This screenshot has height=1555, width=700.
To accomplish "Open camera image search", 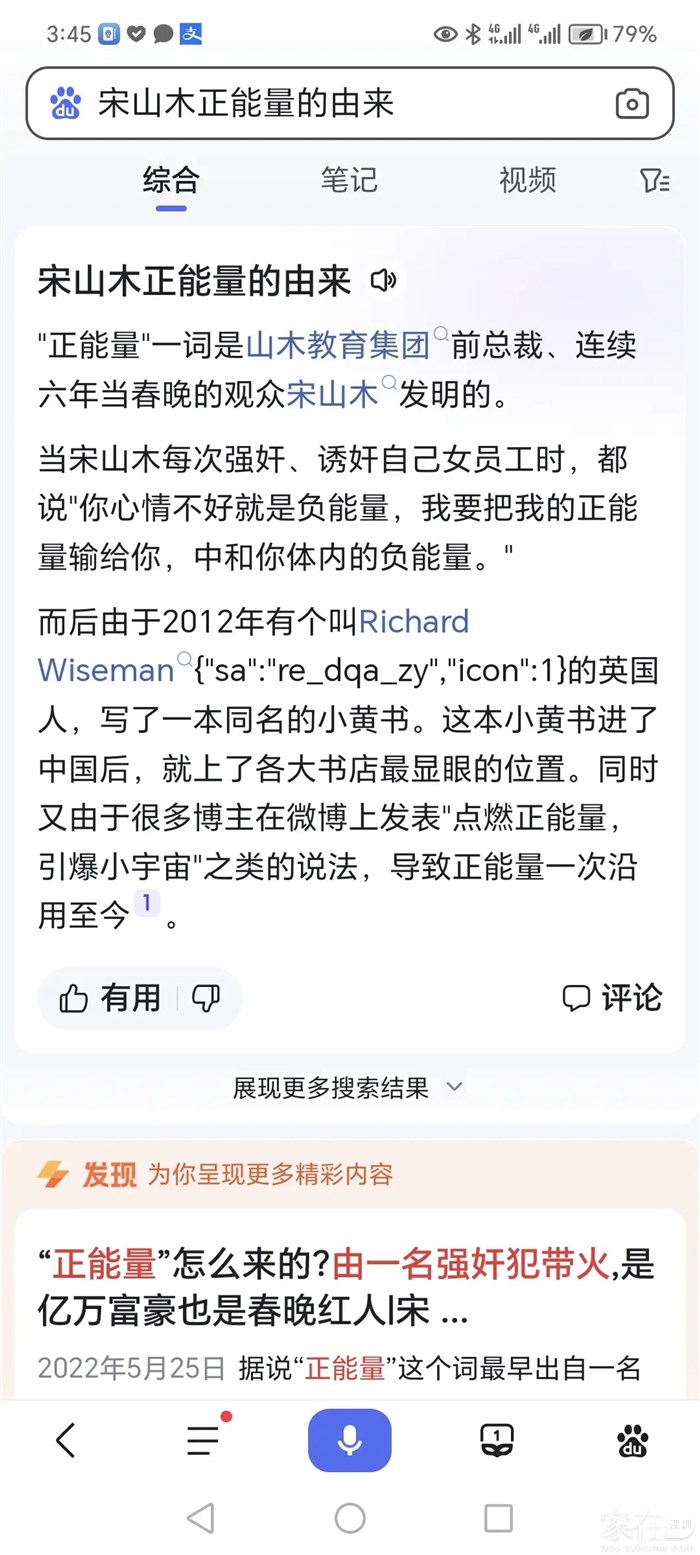I will 632,103.
